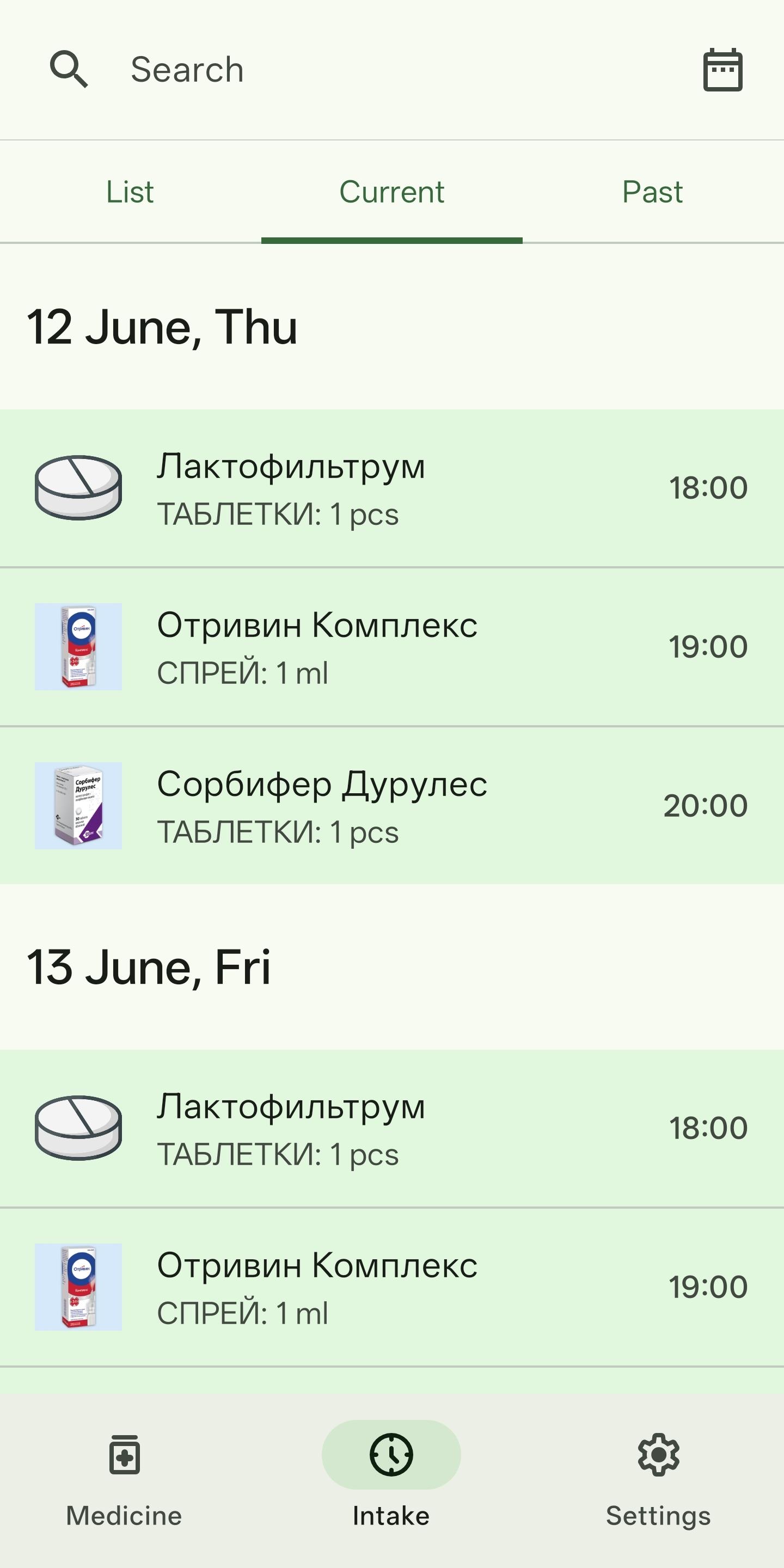Switch to the Past tab
784x1568 pixels.
[x=653, y=192]
